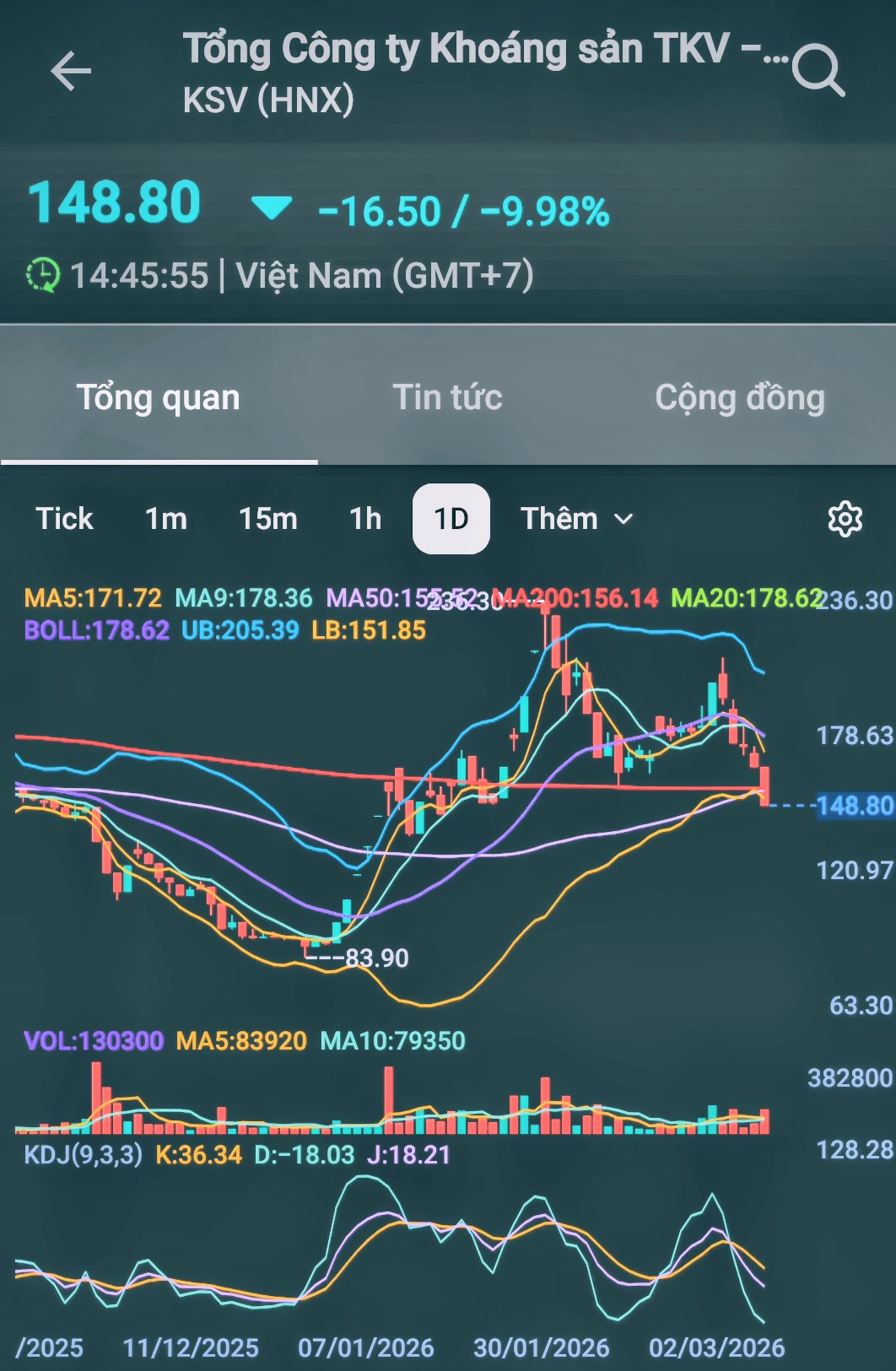
Task: Switch chart to 15m interval
Action: pos(267,519)
